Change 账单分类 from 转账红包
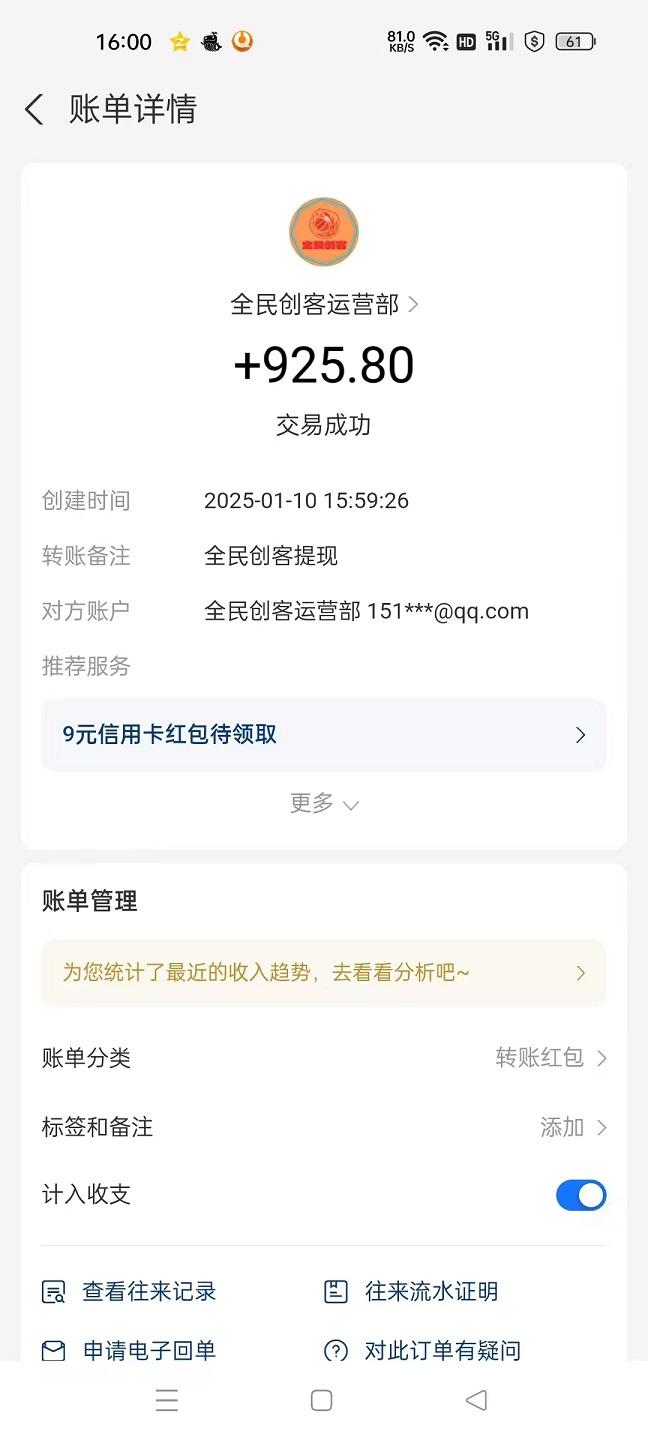Image resolution: width=648 pixels, height=1440 pixels. point(324,1058)
